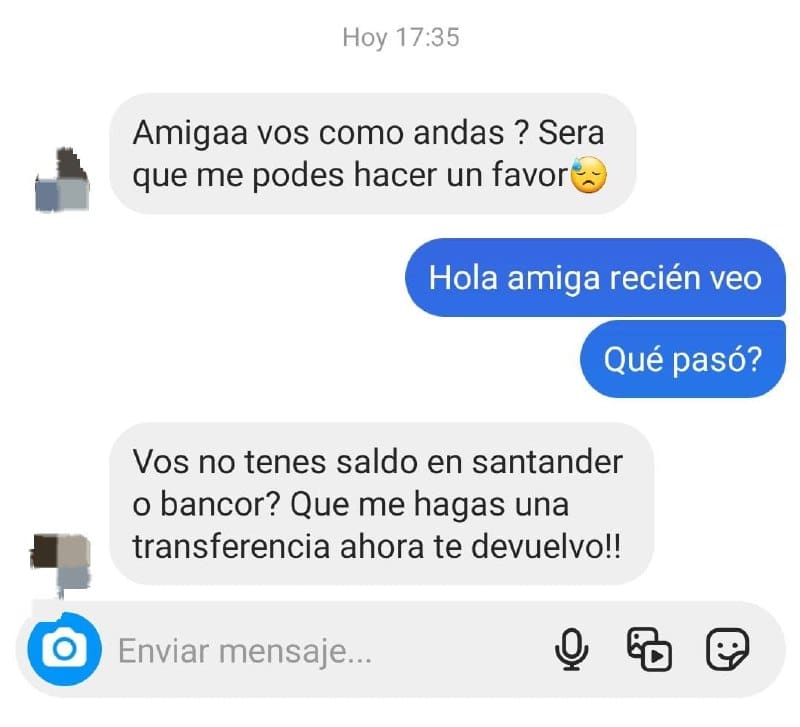Open the photo and video gallery picker

[649, 652]
